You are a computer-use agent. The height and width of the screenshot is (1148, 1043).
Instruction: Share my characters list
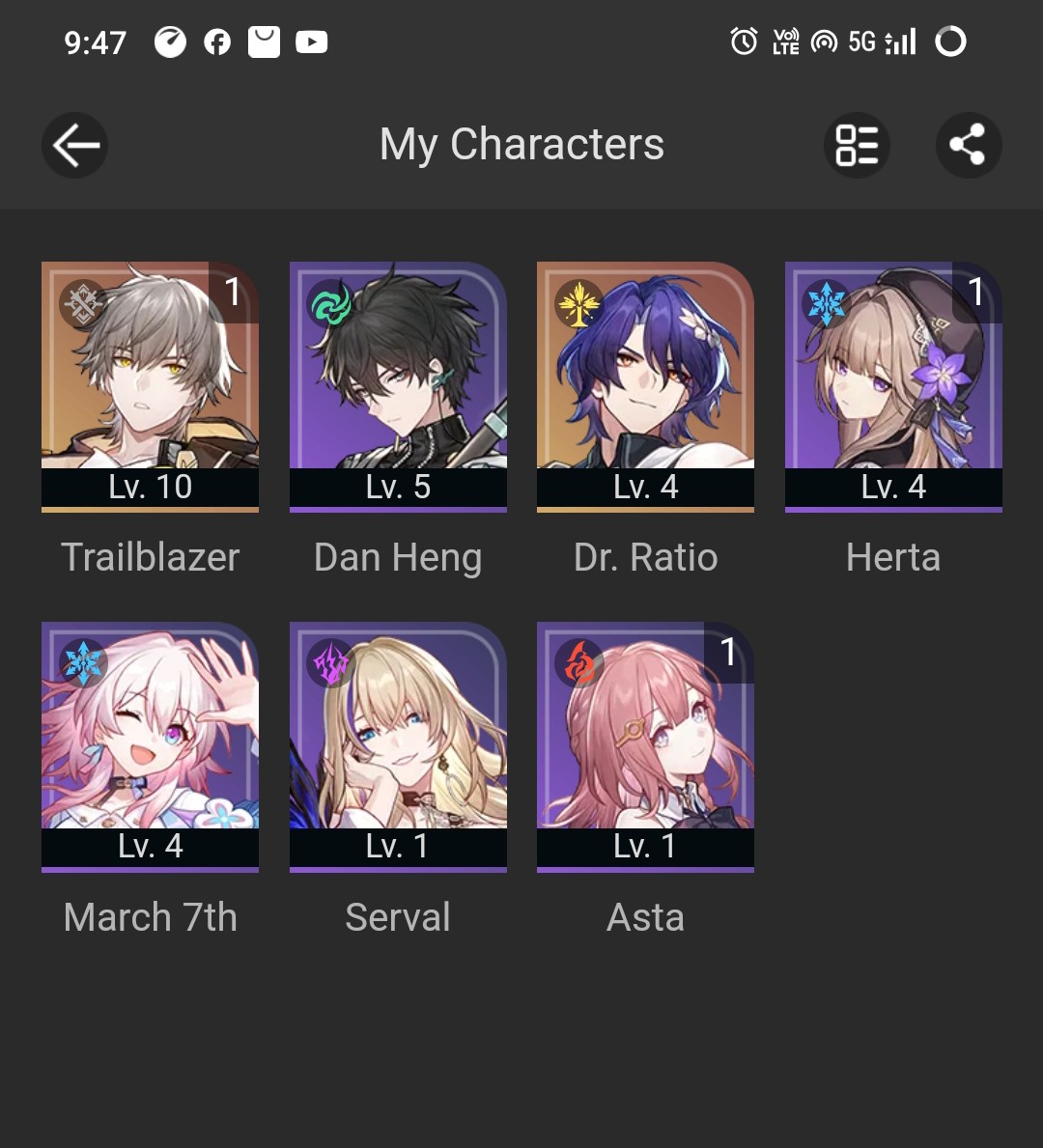[968, 146]
